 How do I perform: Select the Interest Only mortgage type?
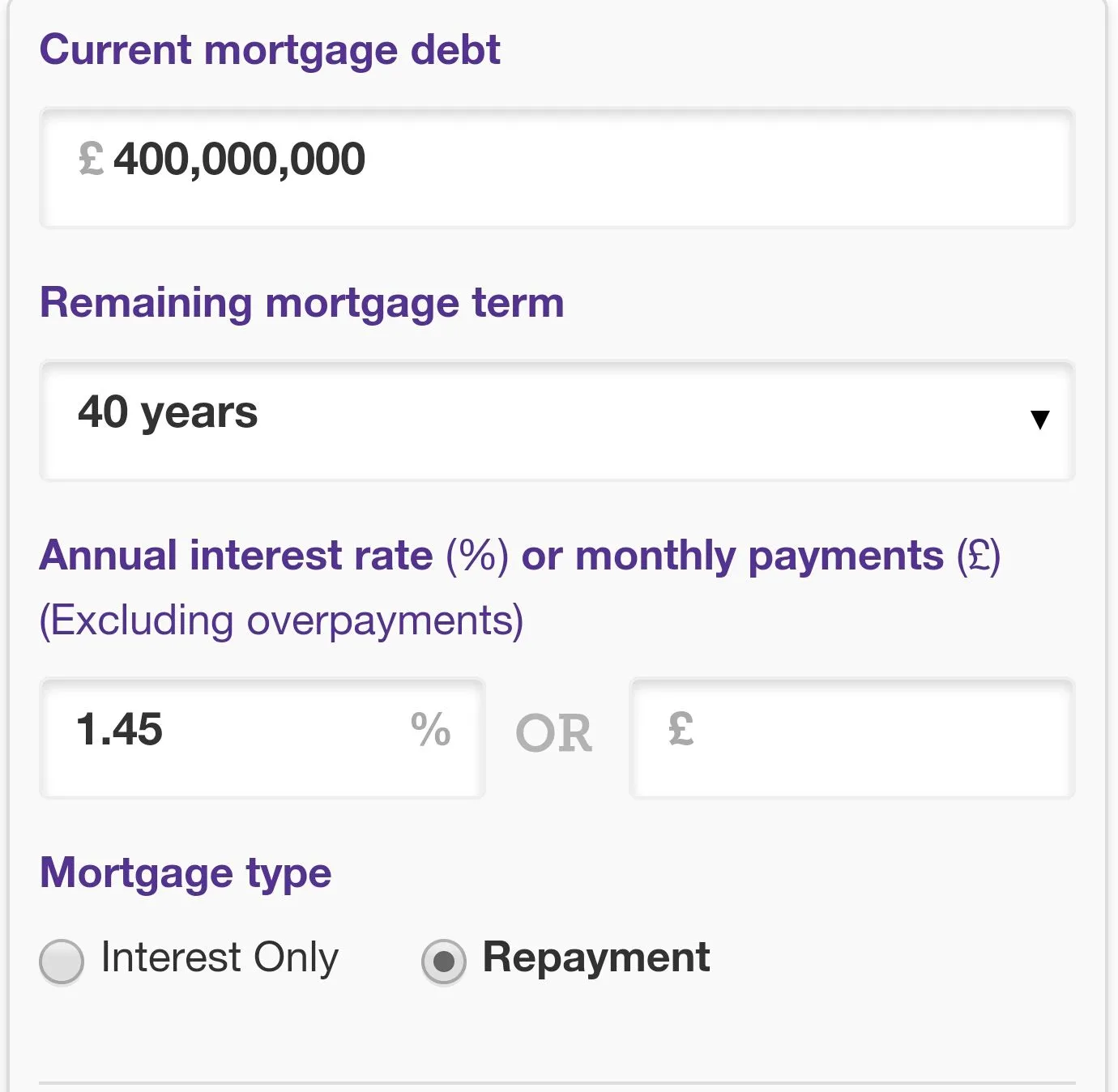(62, 962)
